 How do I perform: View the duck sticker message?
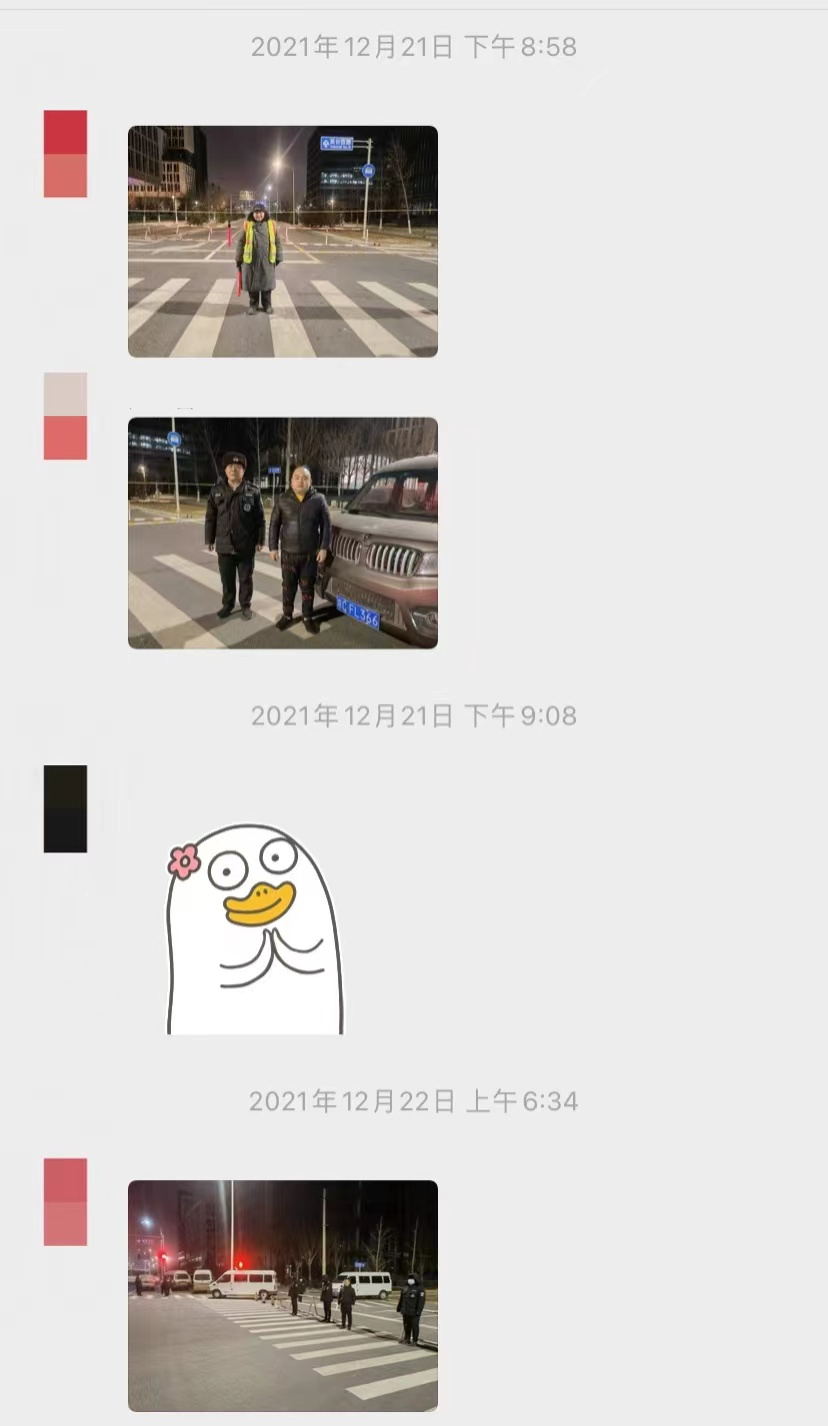[x=254, y=928]
